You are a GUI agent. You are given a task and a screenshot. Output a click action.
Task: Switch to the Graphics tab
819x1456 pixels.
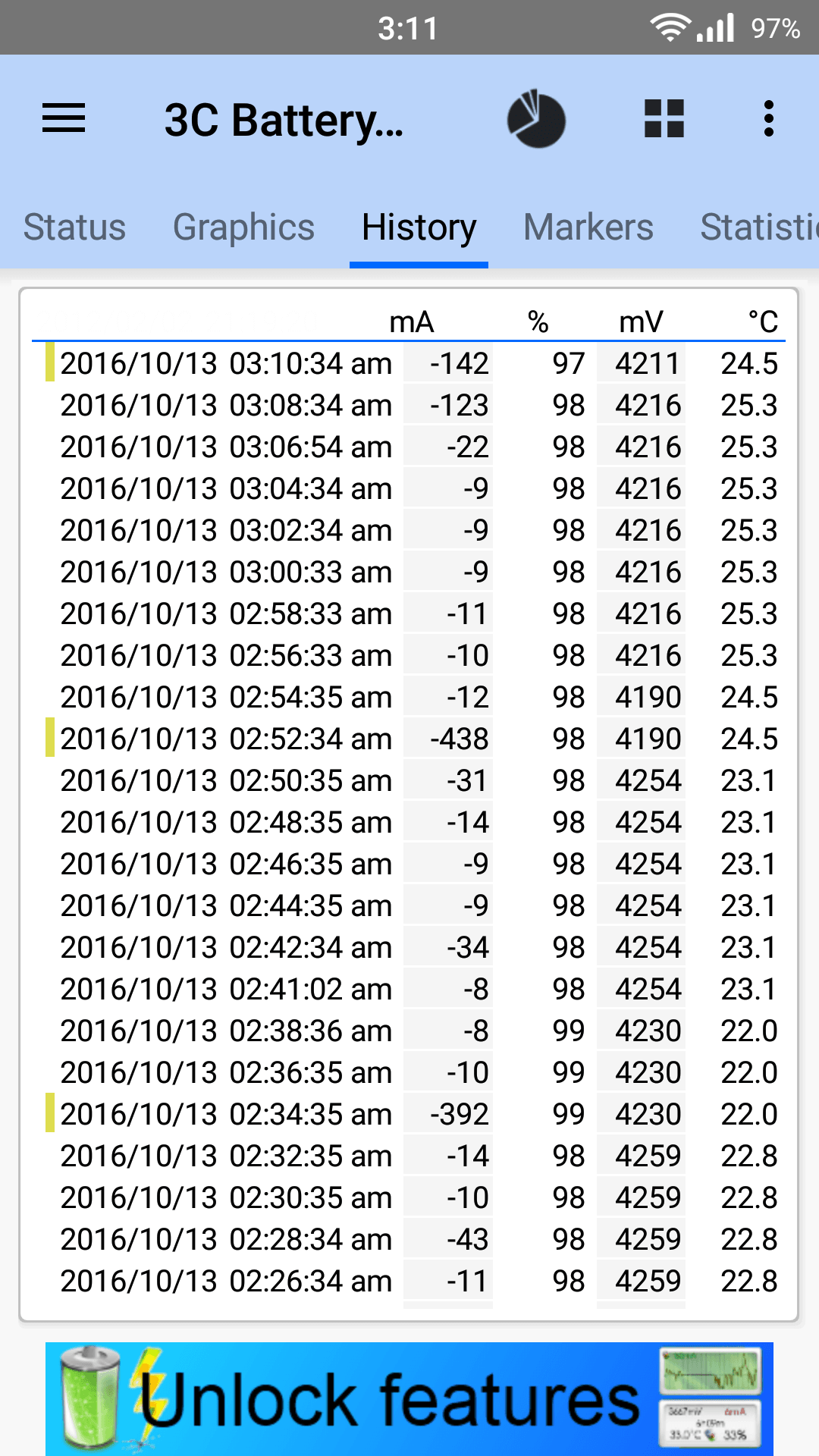coord(243,227)
